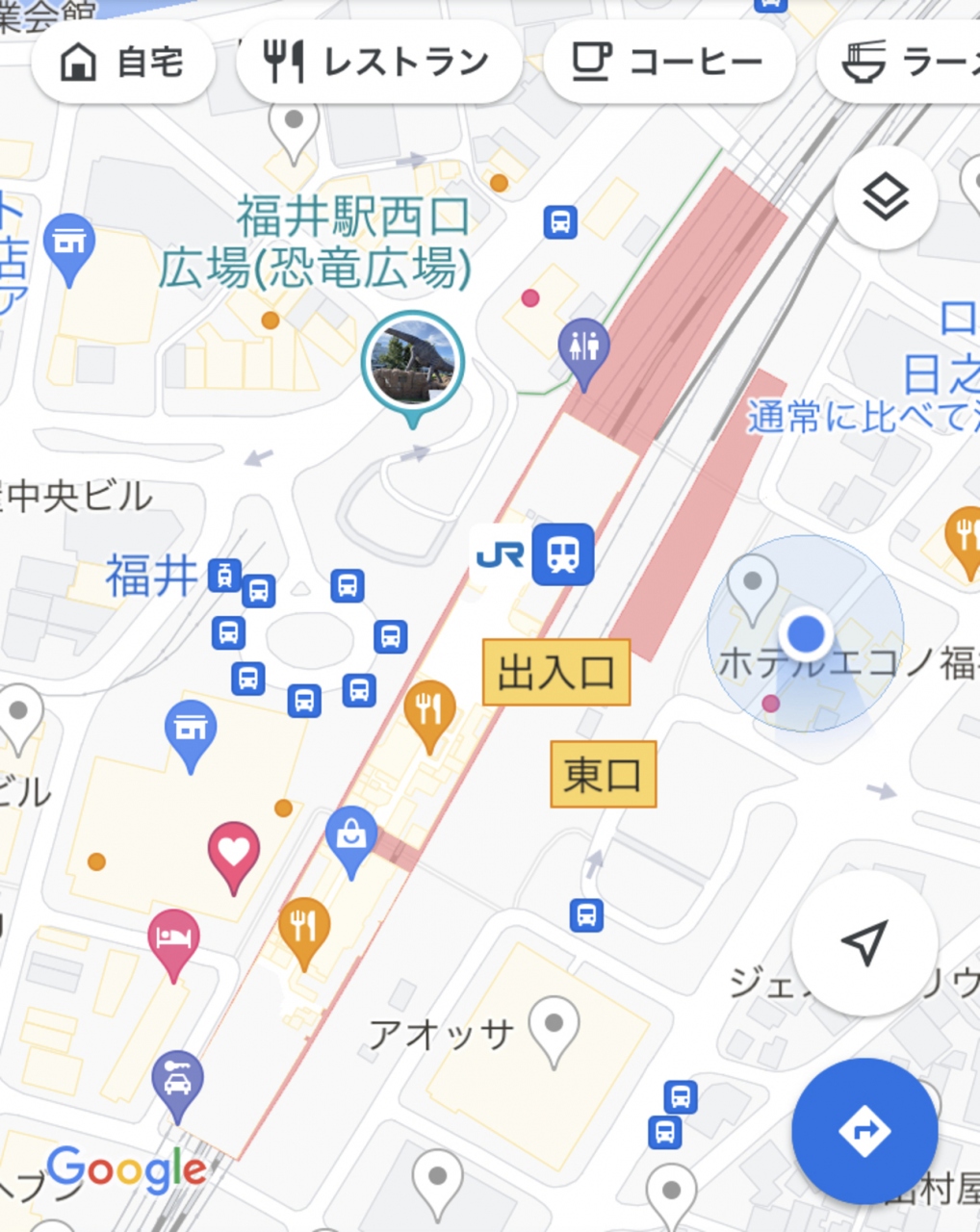Filter the map by コーヒー
This screenshot has height=1232, width=980.
669,64
